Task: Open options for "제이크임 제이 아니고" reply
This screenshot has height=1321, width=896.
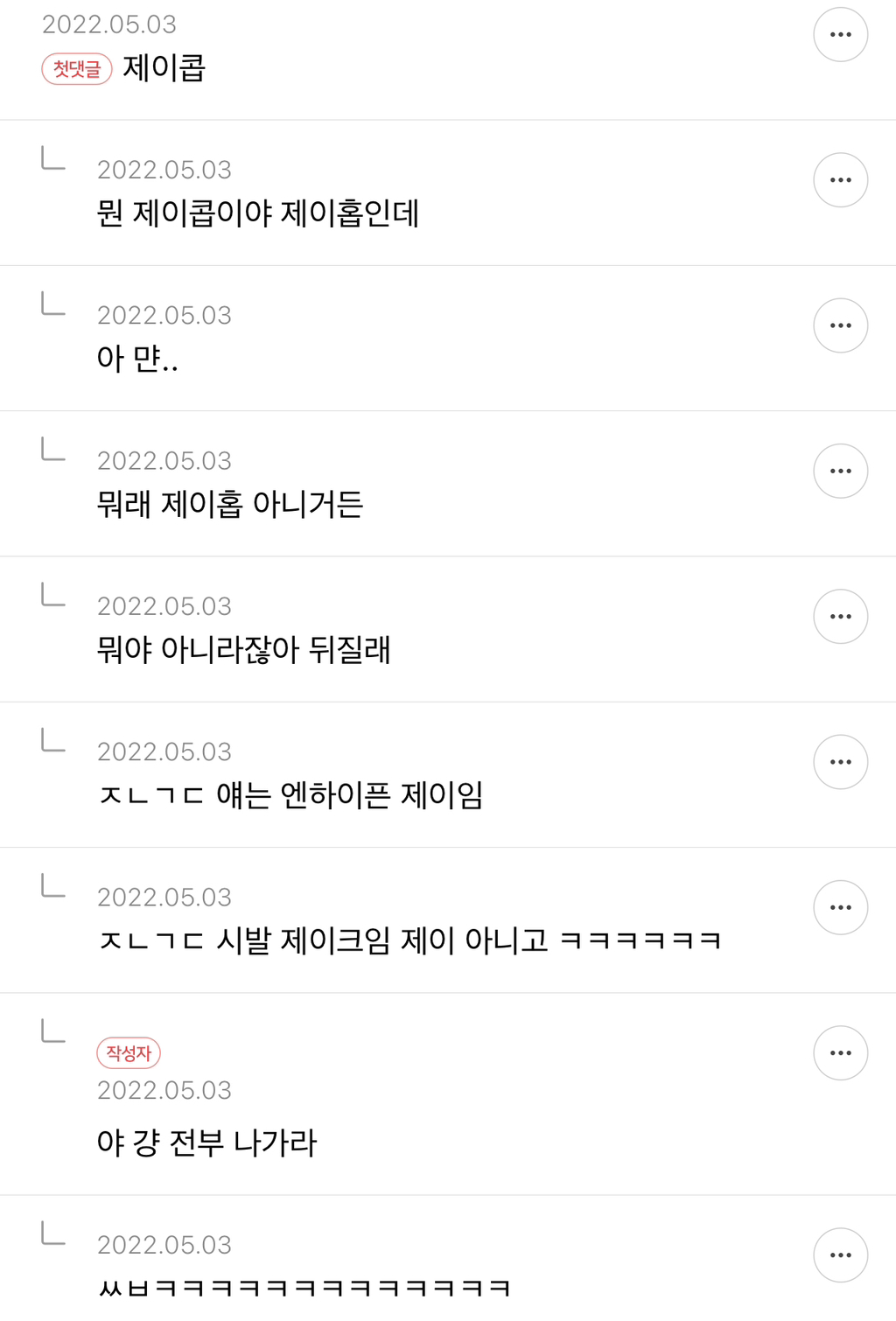Action: tap(839, 906)
